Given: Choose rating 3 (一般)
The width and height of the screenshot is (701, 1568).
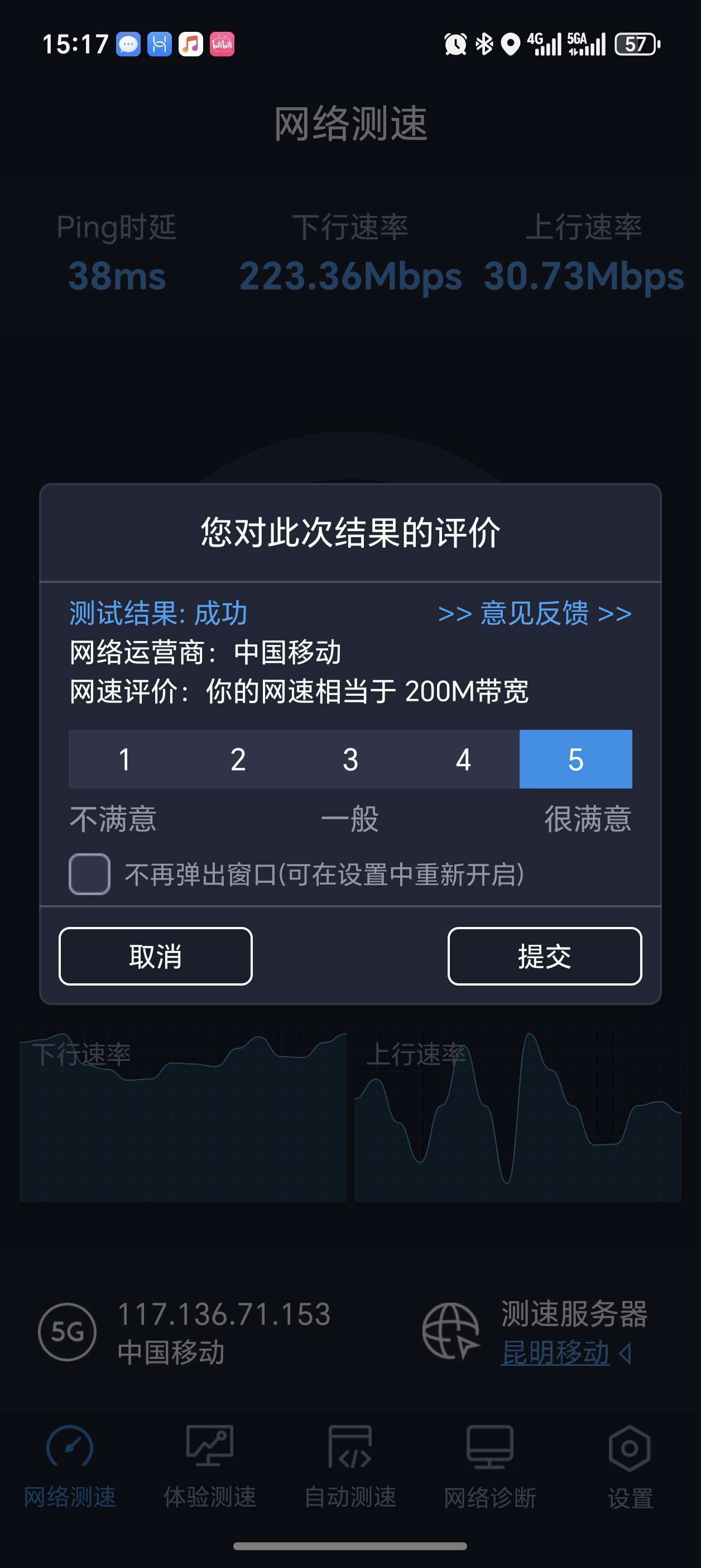Looking at the screenshot, I should coord(350,759).
